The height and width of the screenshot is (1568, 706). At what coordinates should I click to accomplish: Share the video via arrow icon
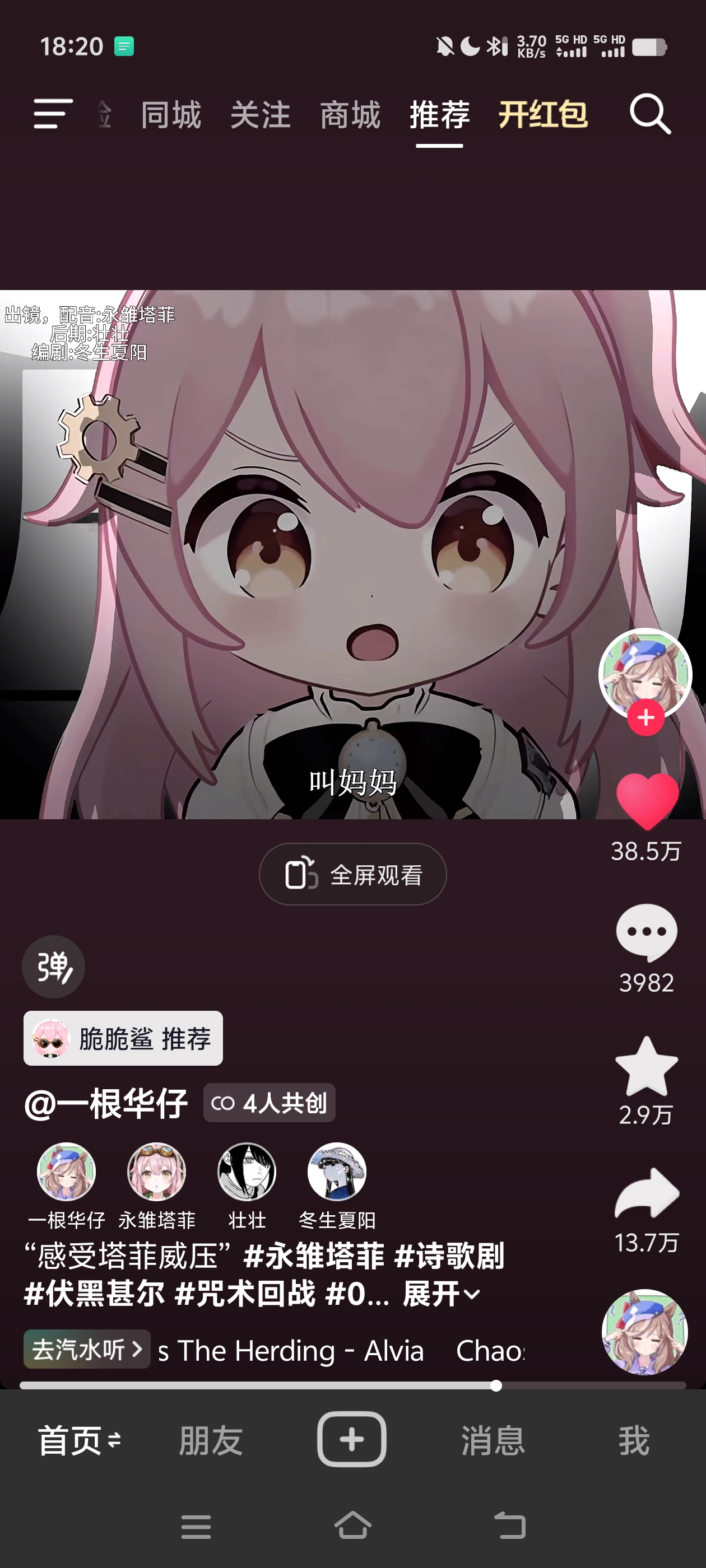pyautogui.click(x=646, y=1194)
